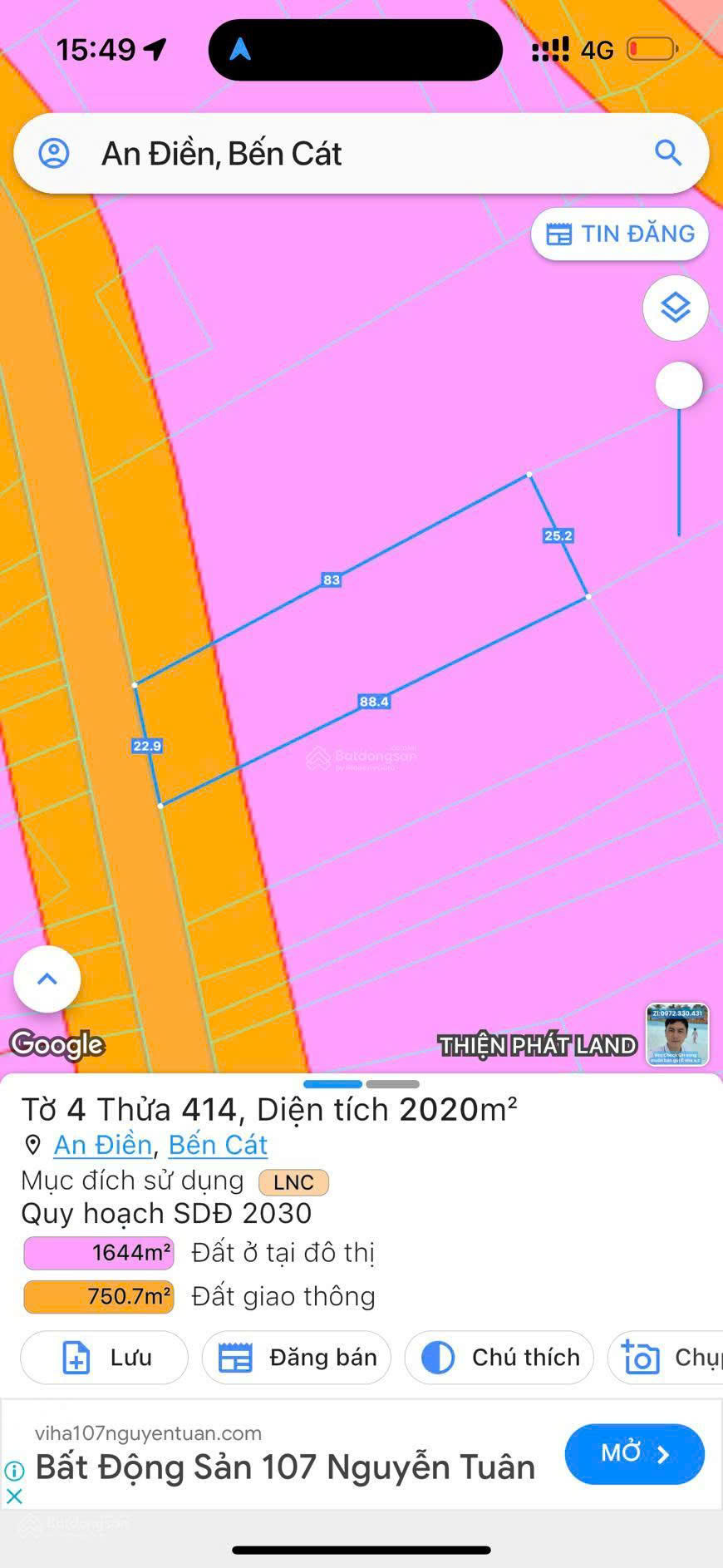Tap the search magnifier icon
The image size is (723, 1568).
pyautogui.click(x=668, y=153)
